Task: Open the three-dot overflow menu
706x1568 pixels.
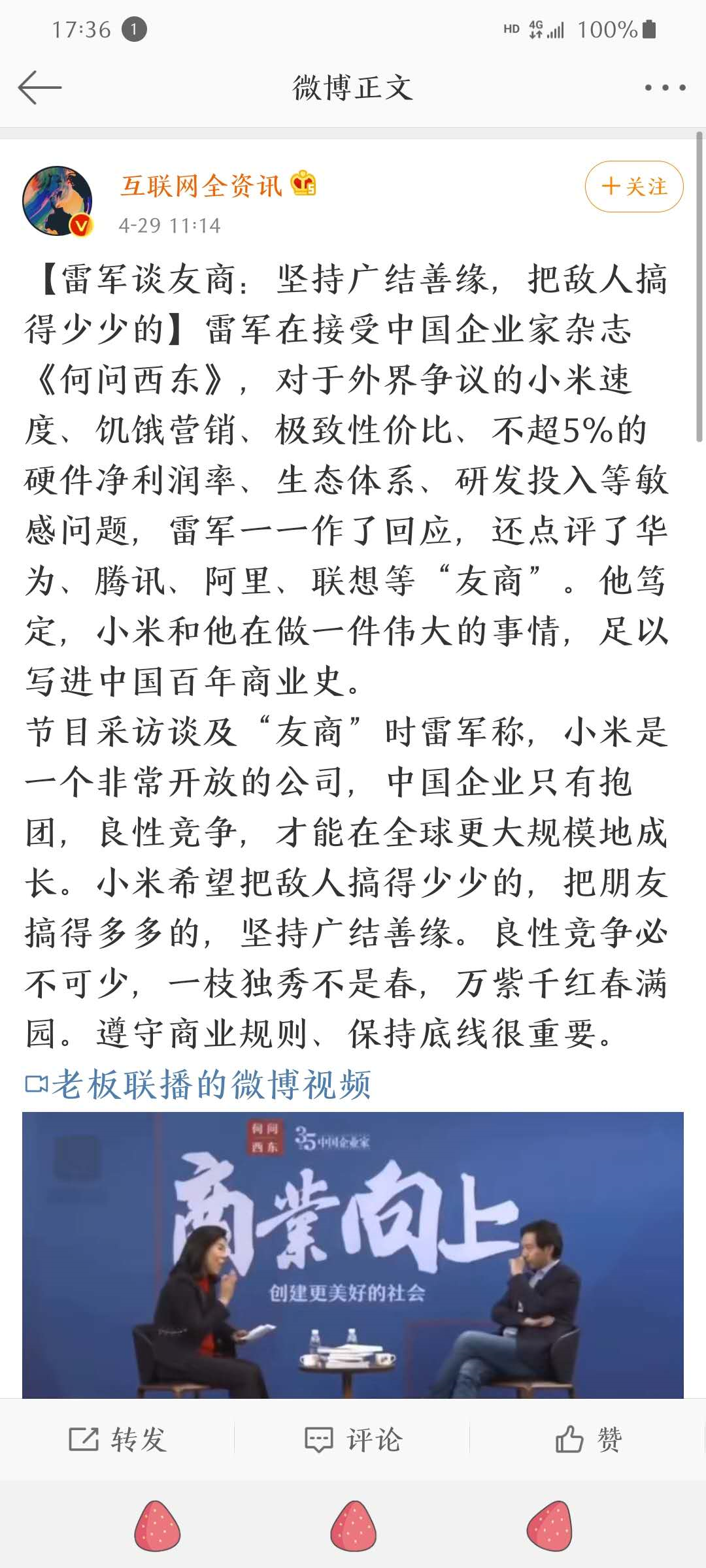Action: pos(665,88)
